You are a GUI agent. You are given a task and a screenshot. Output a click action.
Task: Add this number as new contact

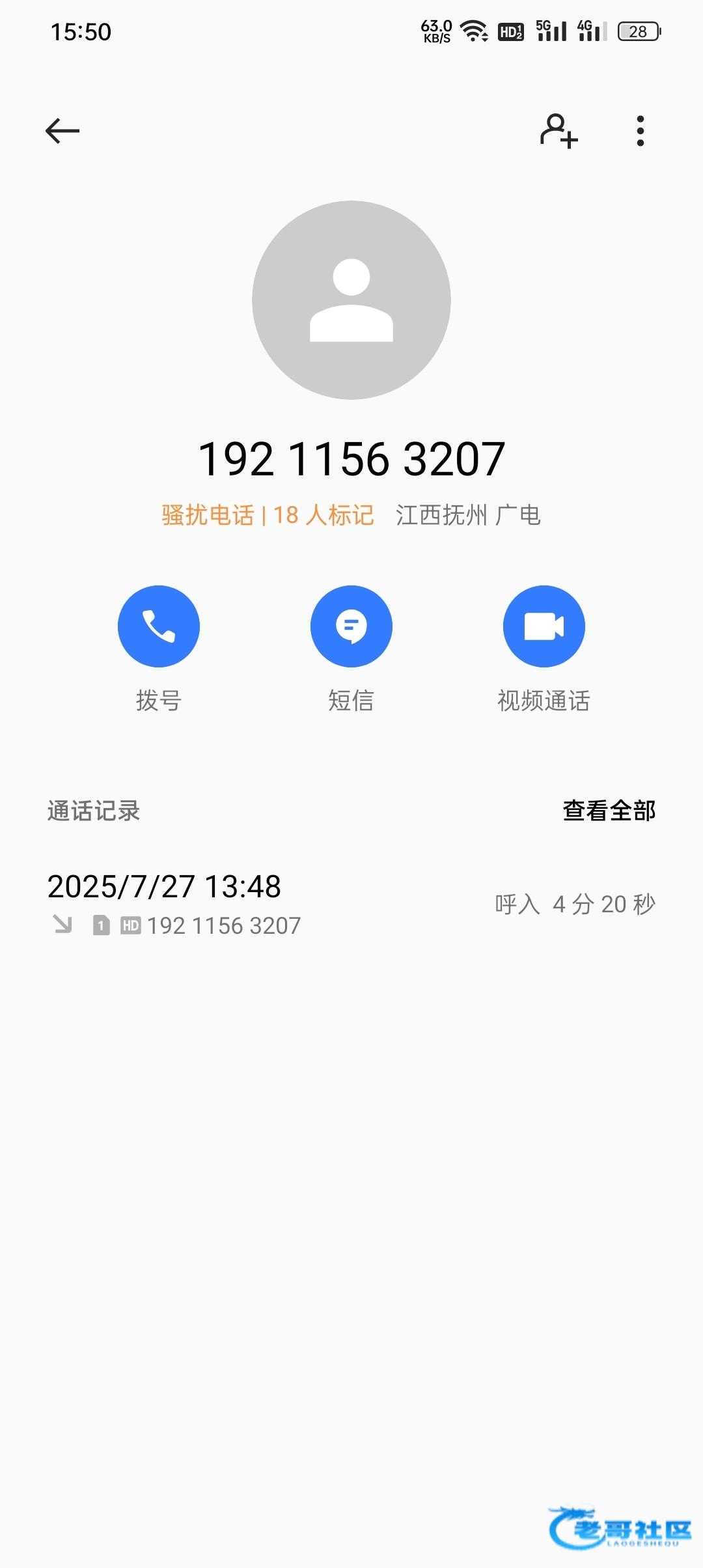coord(558,131)
